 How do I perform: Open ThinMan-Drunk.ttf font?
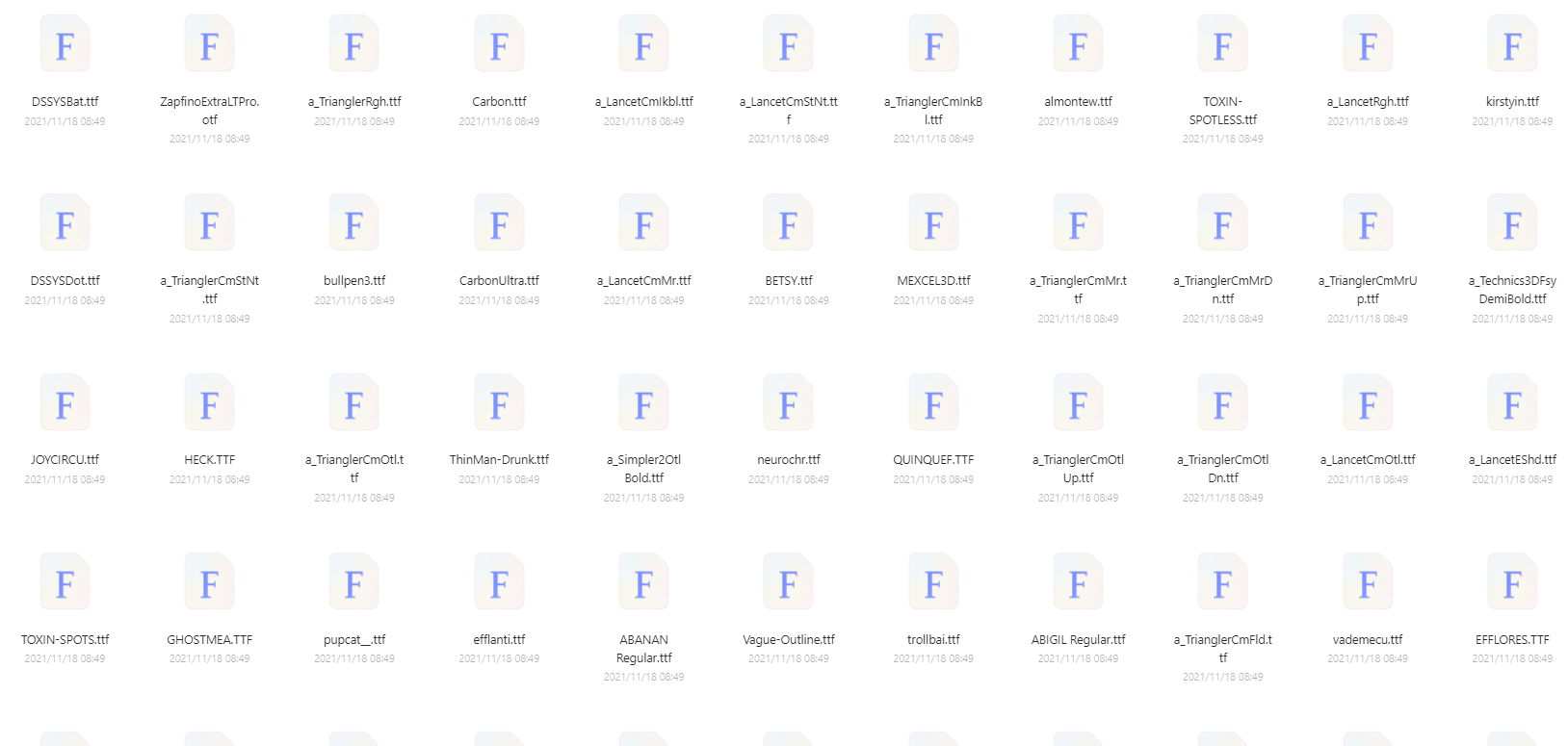click(499, 404)
